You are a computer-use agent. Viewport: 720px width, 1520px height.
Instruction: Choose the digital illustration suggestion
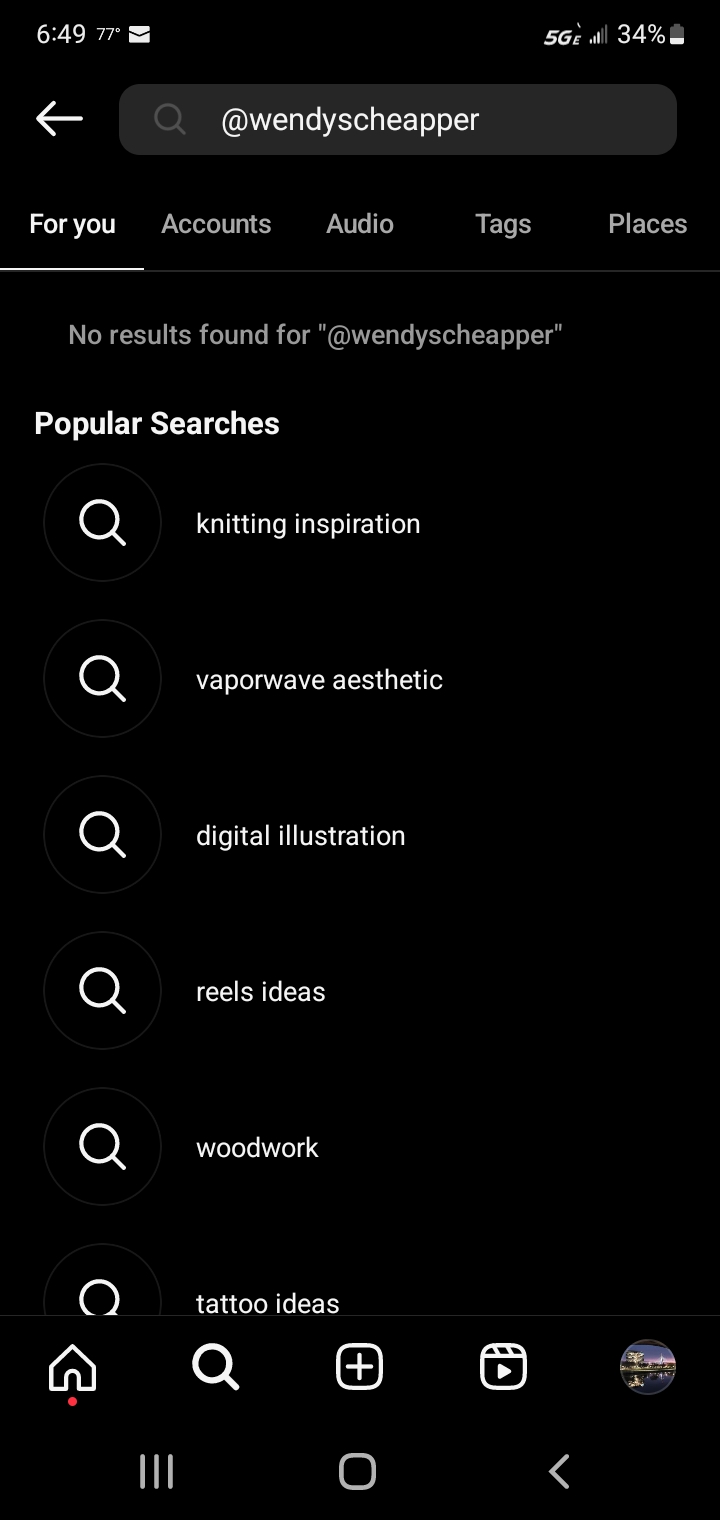pos(360,835)
